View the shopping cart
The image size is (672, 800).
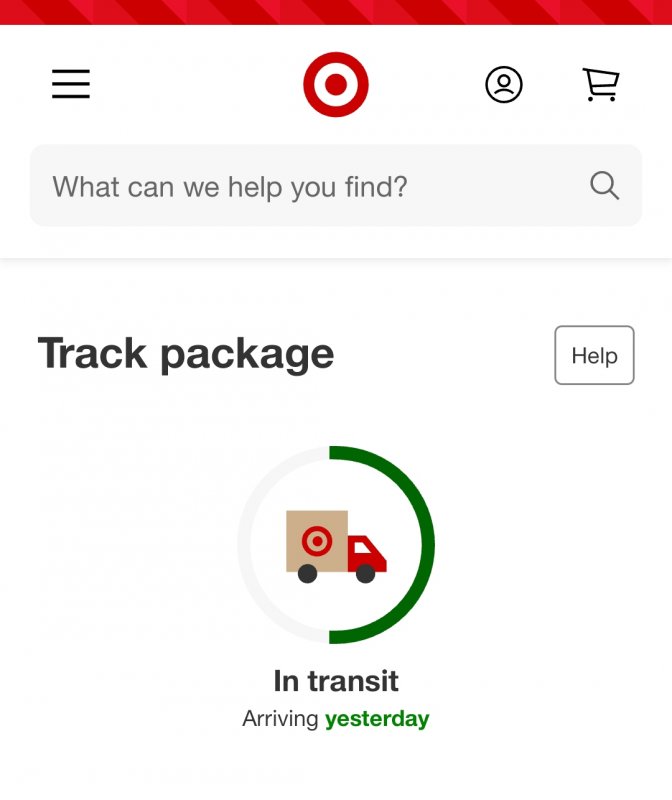[601, 85]
